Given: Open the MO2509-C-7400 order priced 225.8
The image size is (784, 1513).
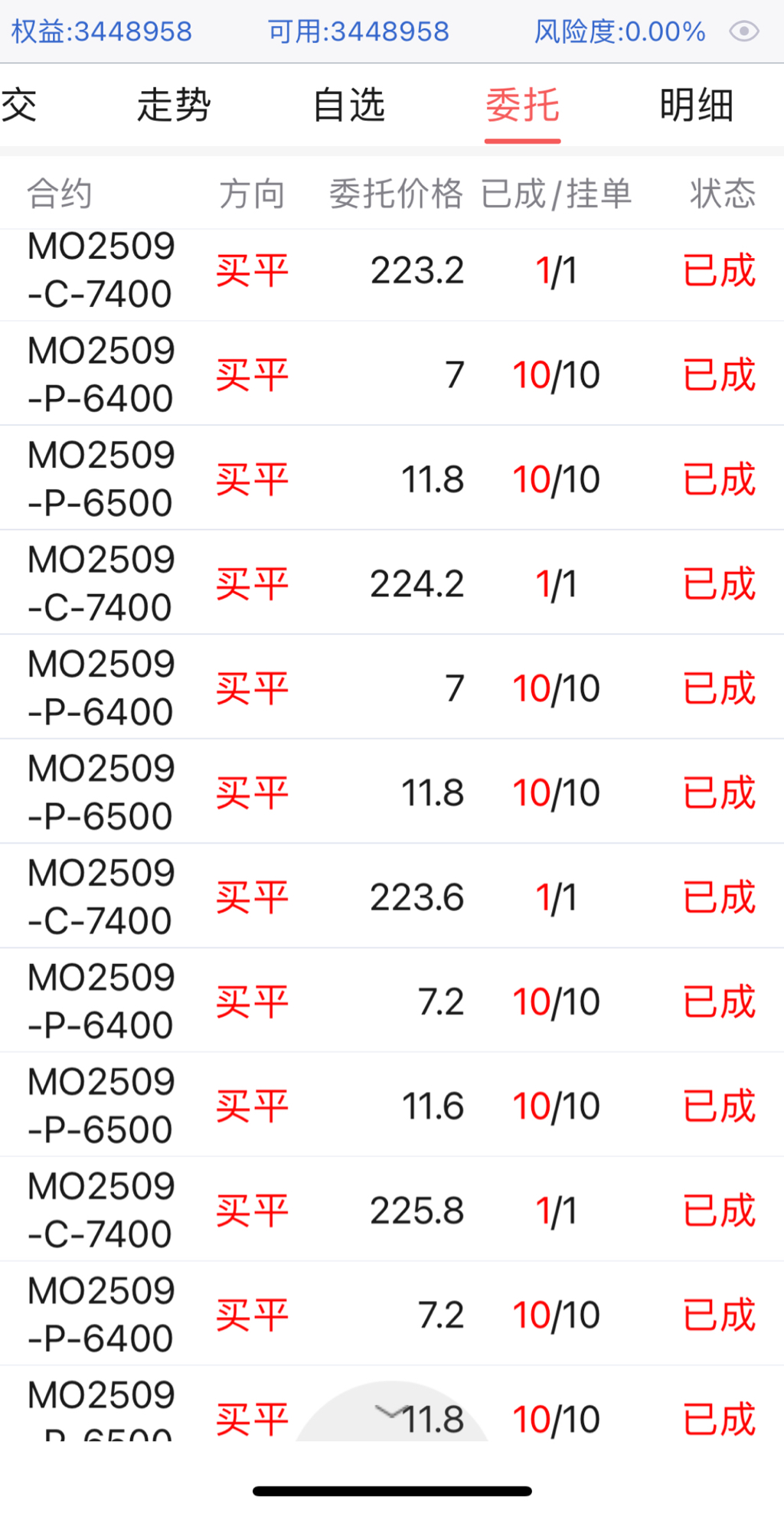Looking at the screenshot, I should coord(392,1211).
